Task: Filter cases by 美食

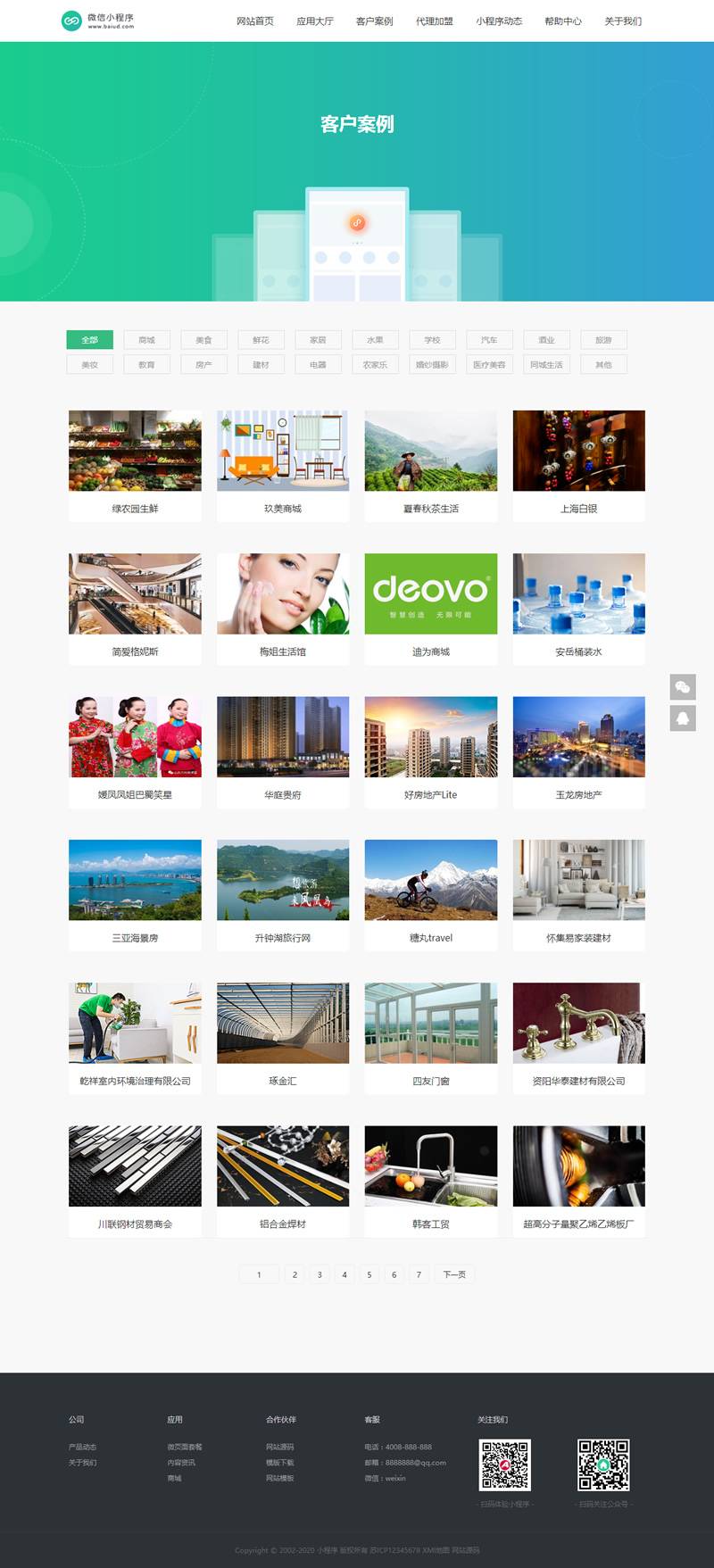Action: coord(203,340)
